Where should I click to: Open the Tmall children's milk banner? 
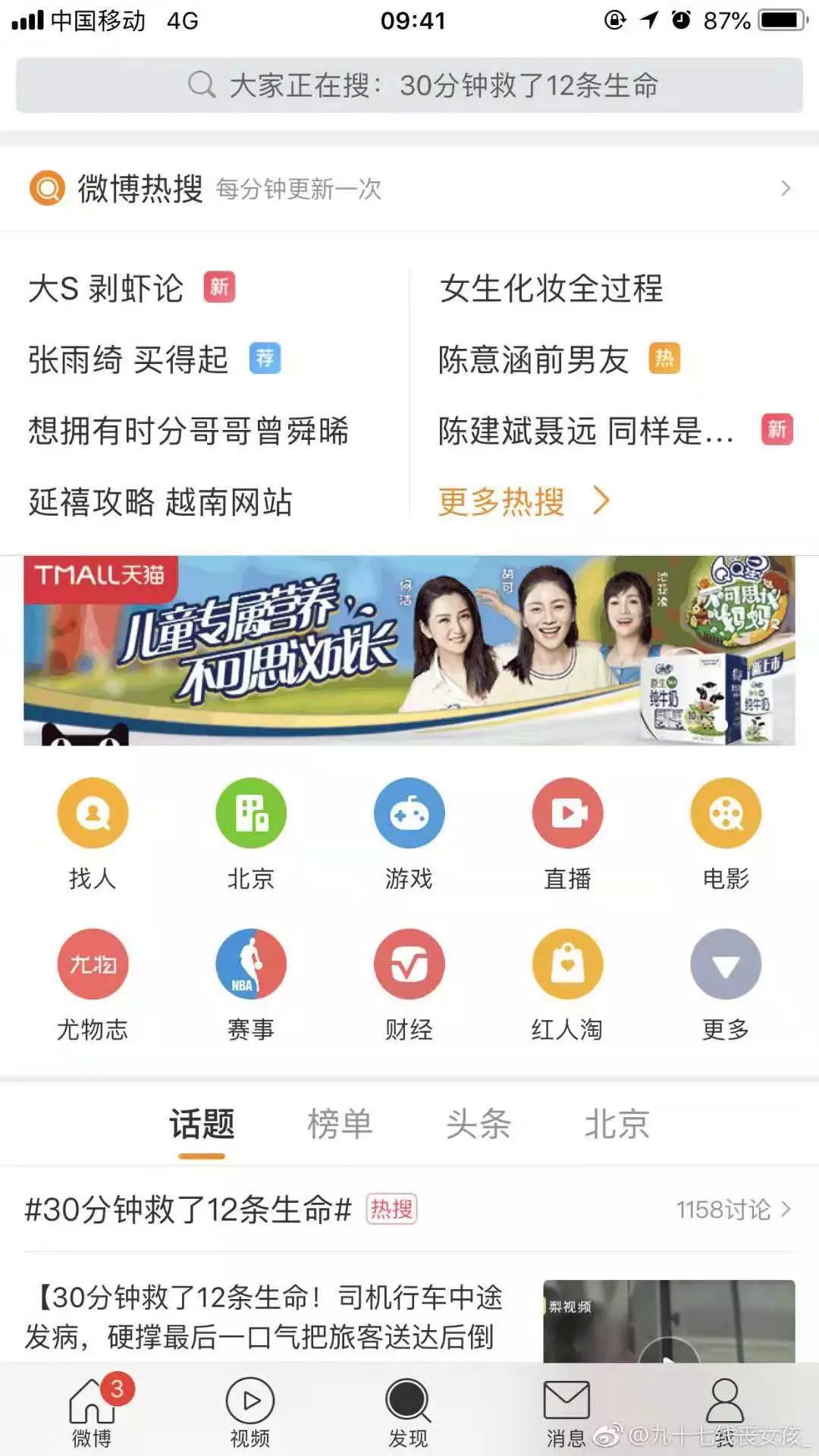pyautogui.click(x=409, y=651)
